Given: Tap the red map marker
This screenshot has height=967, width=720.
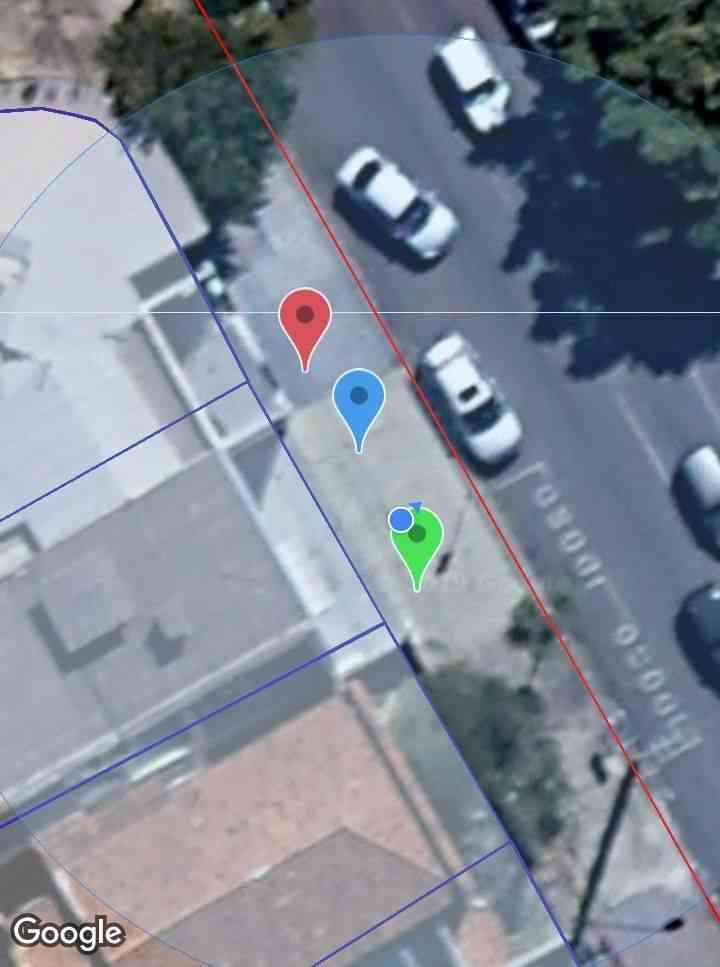Looking at the screenshot, I should pyautogui.click(x=305, y=320).
